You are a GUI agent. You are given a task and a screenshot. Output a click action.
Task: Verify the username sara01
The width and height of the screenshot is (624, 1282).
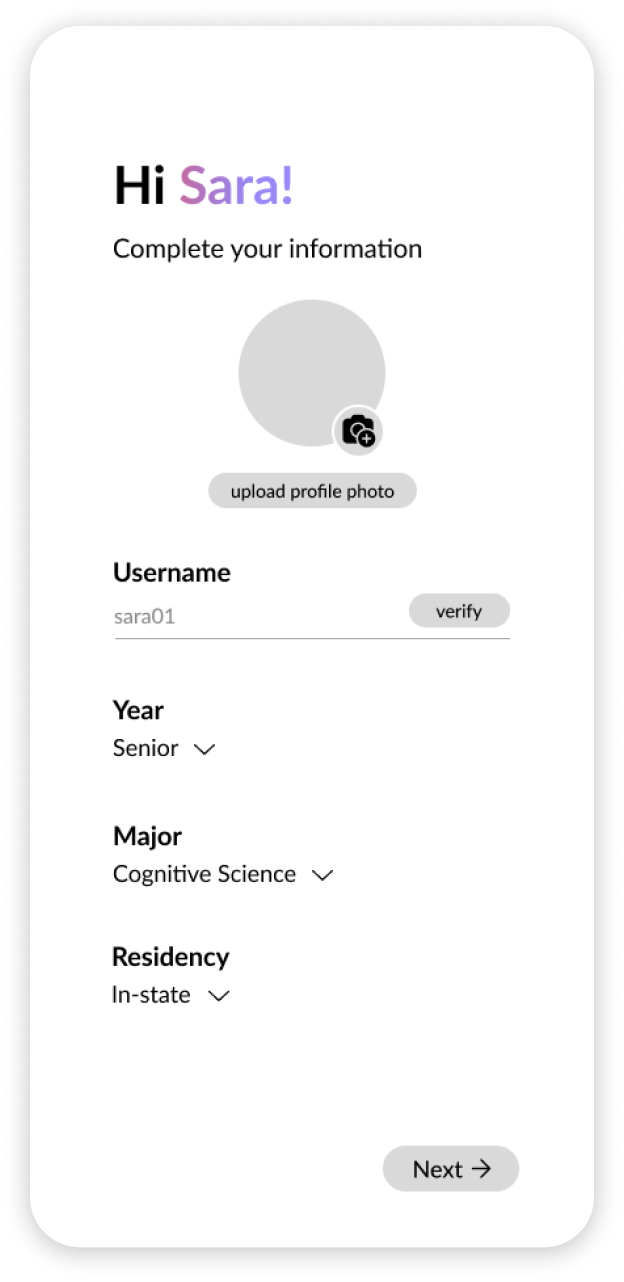pyautogui.click(x=459, y=611)
